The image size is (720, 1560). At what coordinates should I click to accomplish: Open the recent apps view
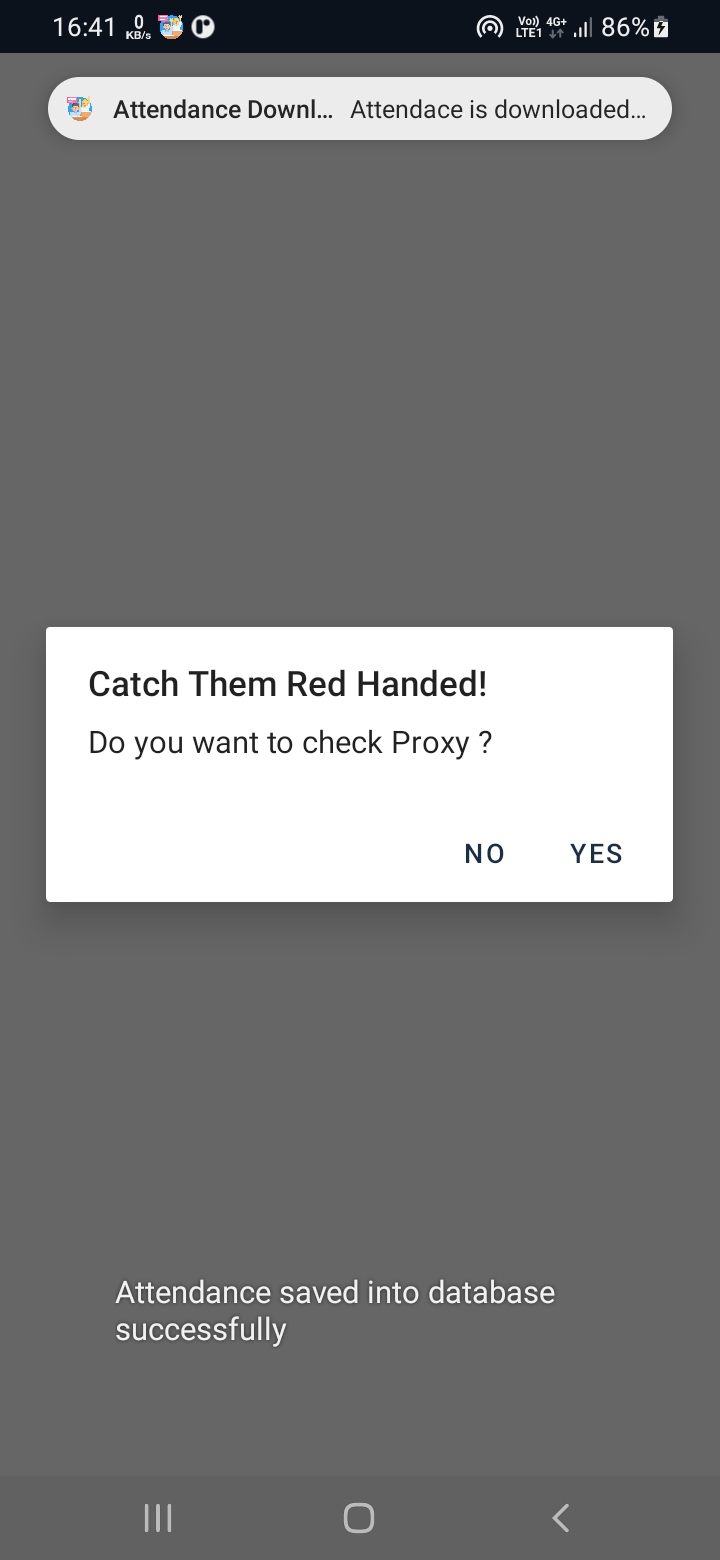click(x=158, y=1518)
